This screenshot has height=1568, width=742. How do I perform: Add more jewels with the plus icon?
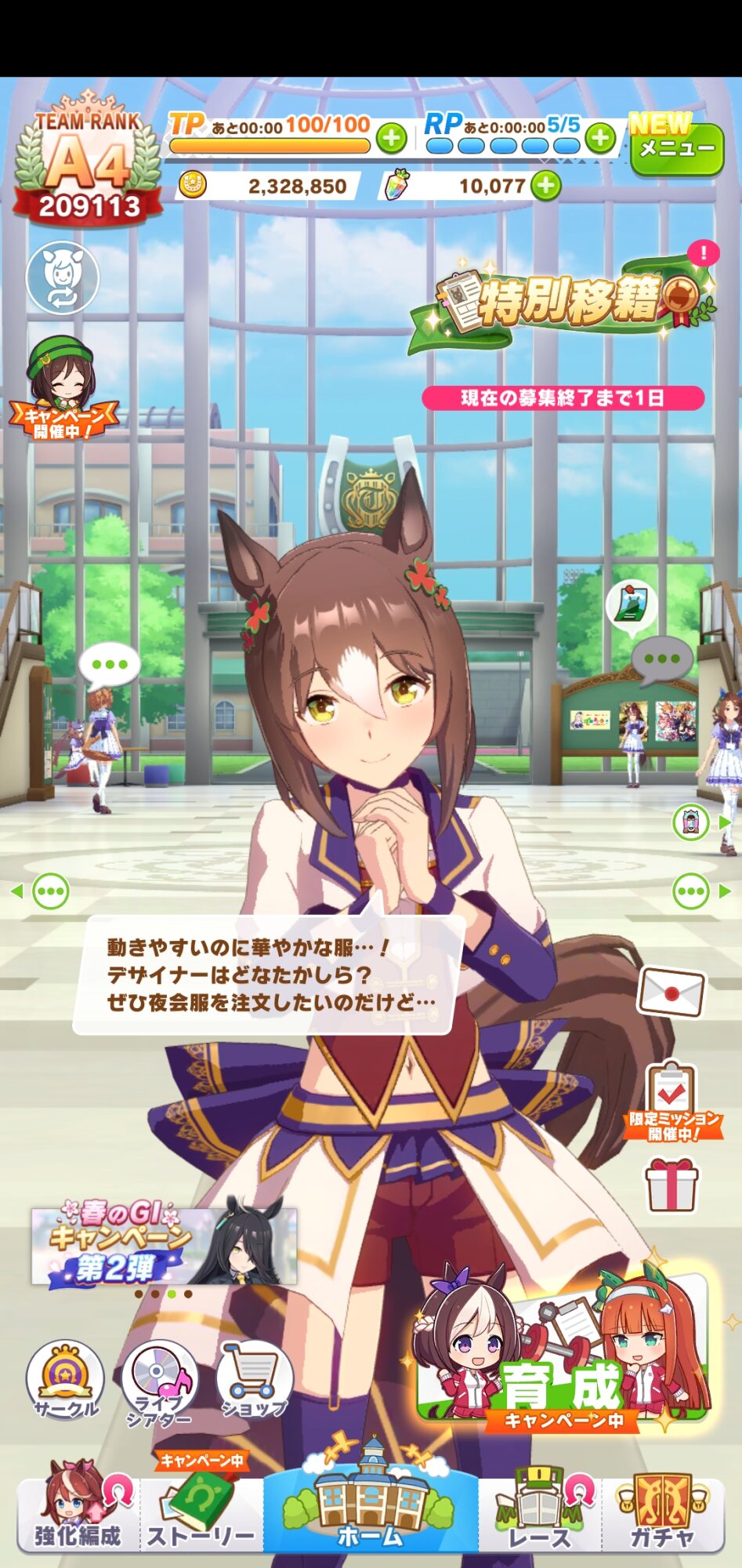546,186
